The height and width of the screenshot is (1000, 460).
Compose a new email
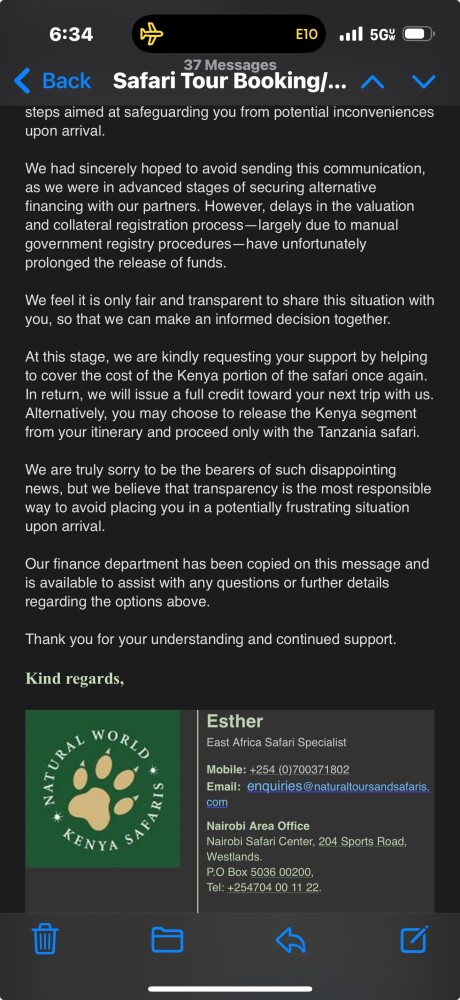[x=414, y=939]
